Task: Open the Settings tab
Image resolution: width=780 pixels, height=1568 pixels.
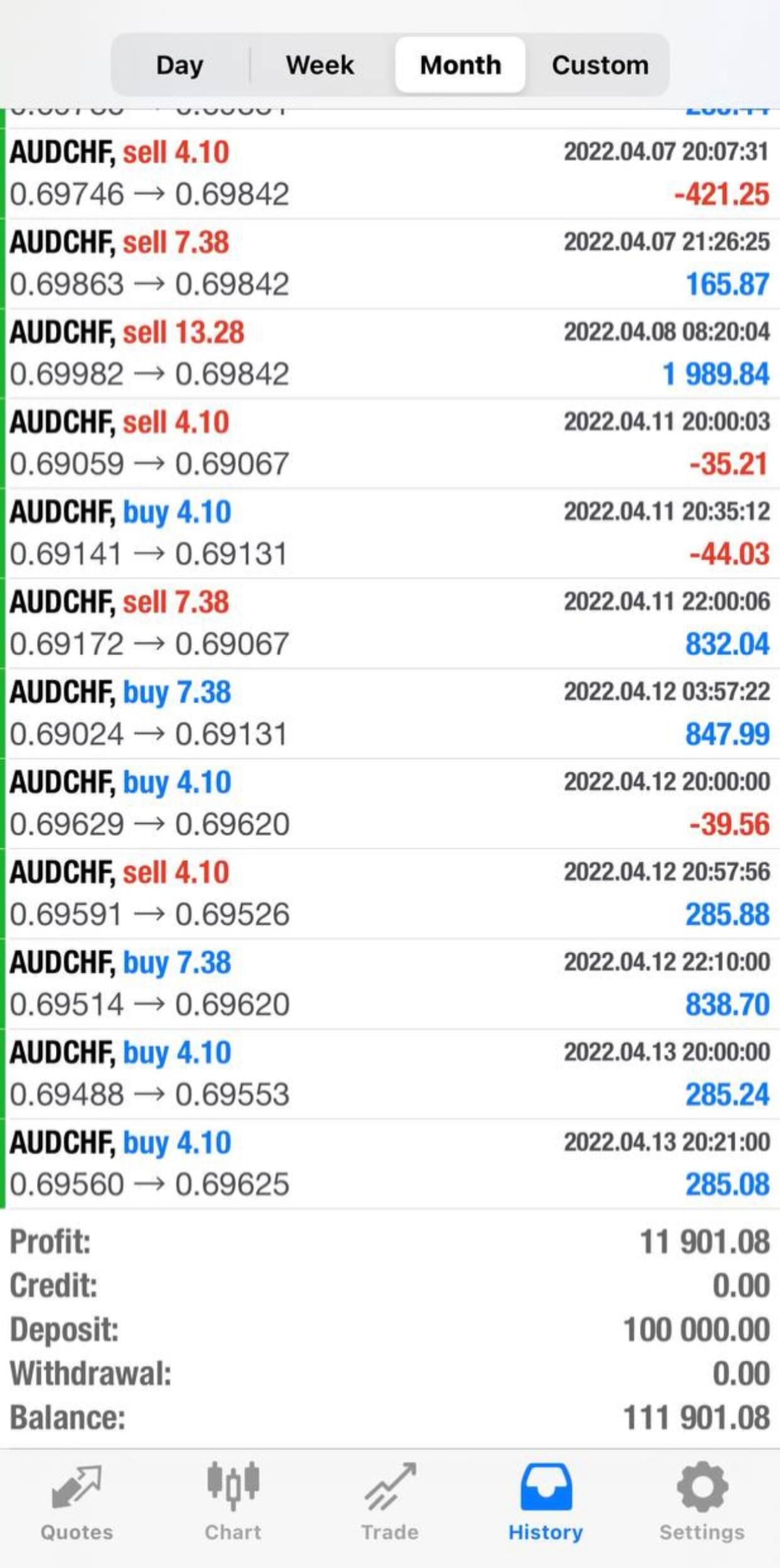Action: click(701, 1502)
